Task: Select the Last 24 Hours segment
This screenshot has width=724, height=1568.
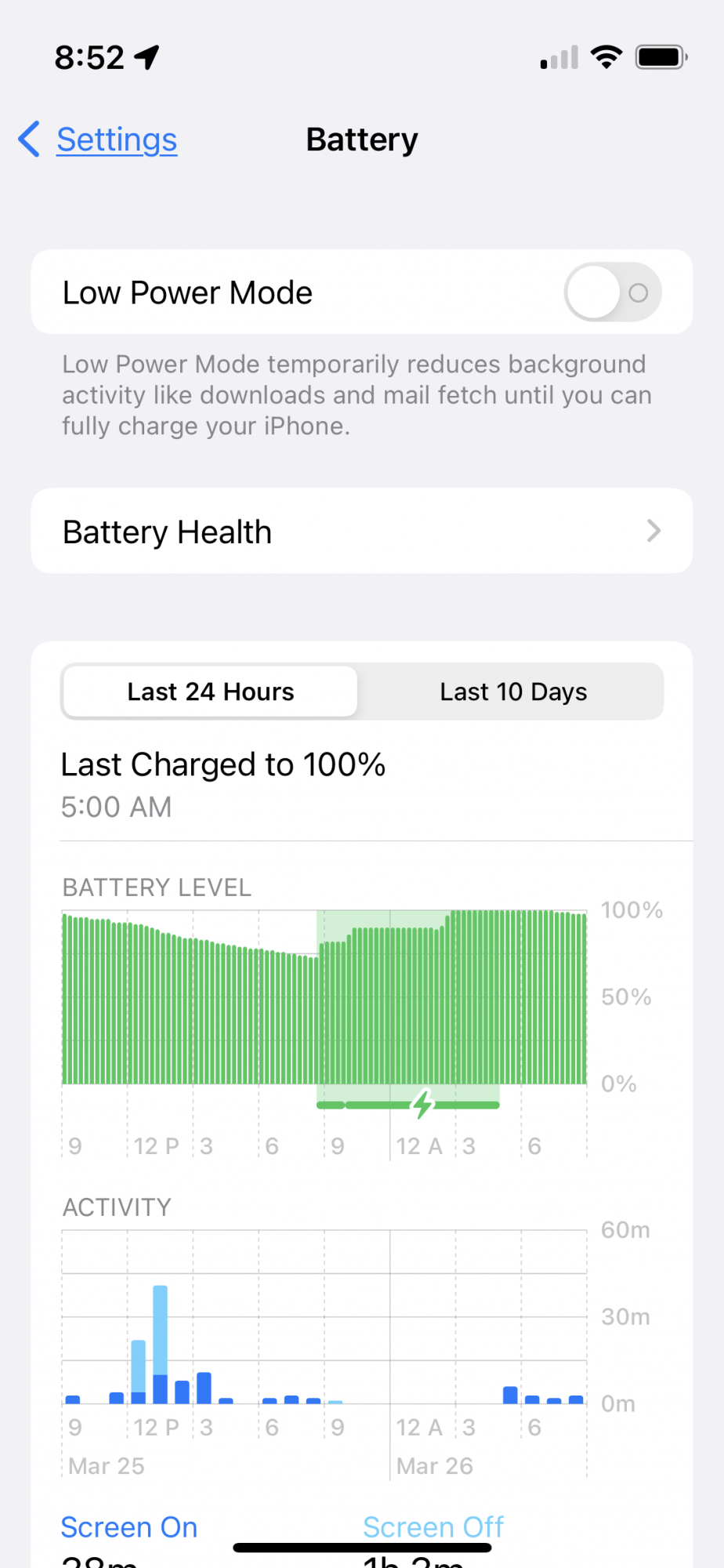Action: (210, 691)
